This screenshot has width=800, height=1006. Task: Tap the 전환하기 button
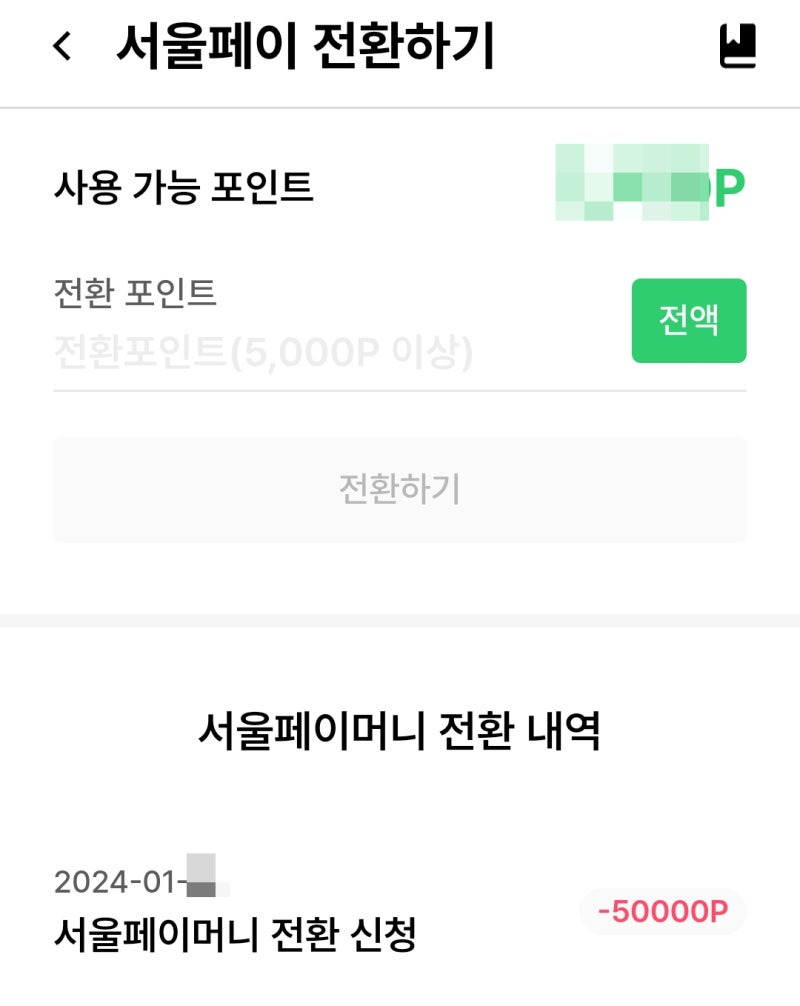click(400, 490)
